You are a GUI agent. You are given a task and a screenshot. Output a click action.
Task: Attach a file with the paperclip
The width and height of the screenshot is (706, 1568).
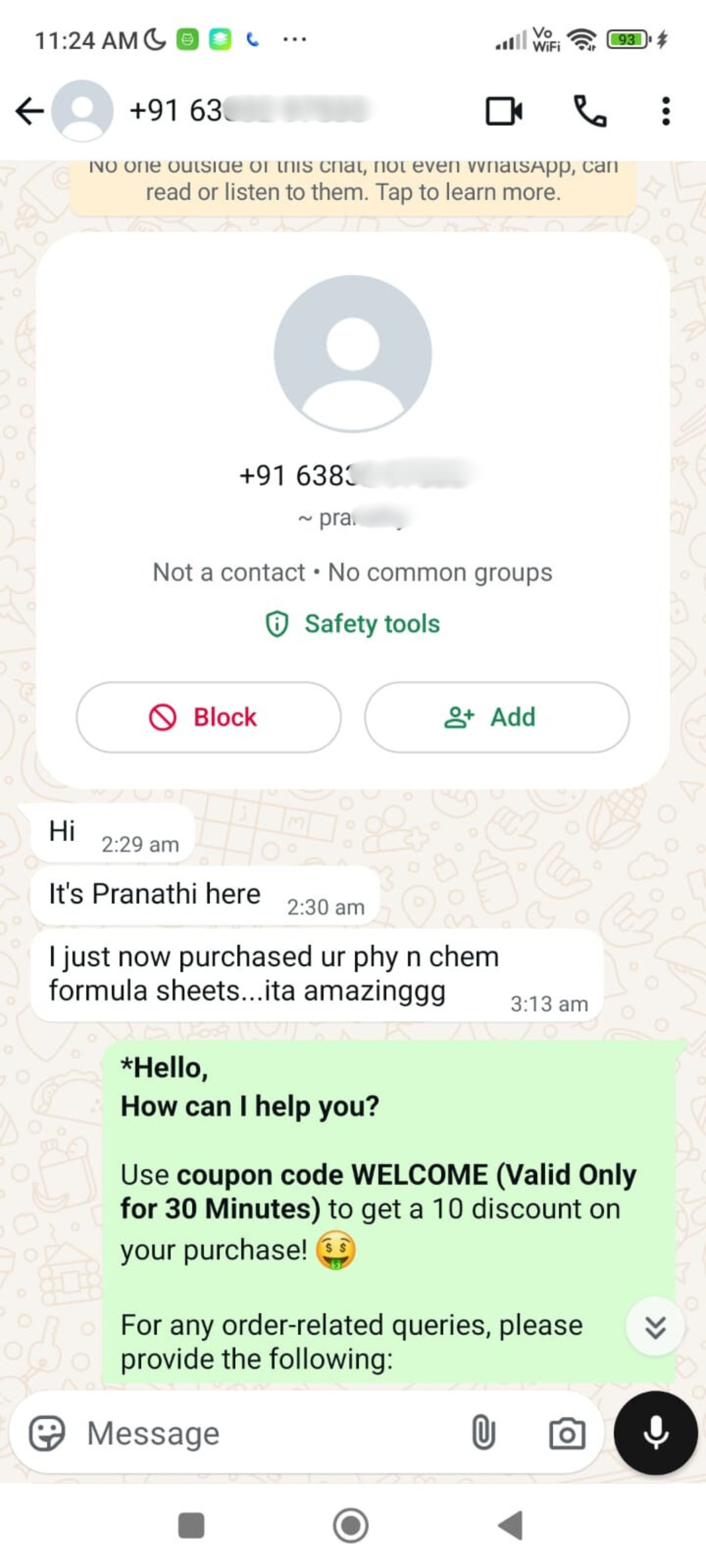(x=483, y=1433)
